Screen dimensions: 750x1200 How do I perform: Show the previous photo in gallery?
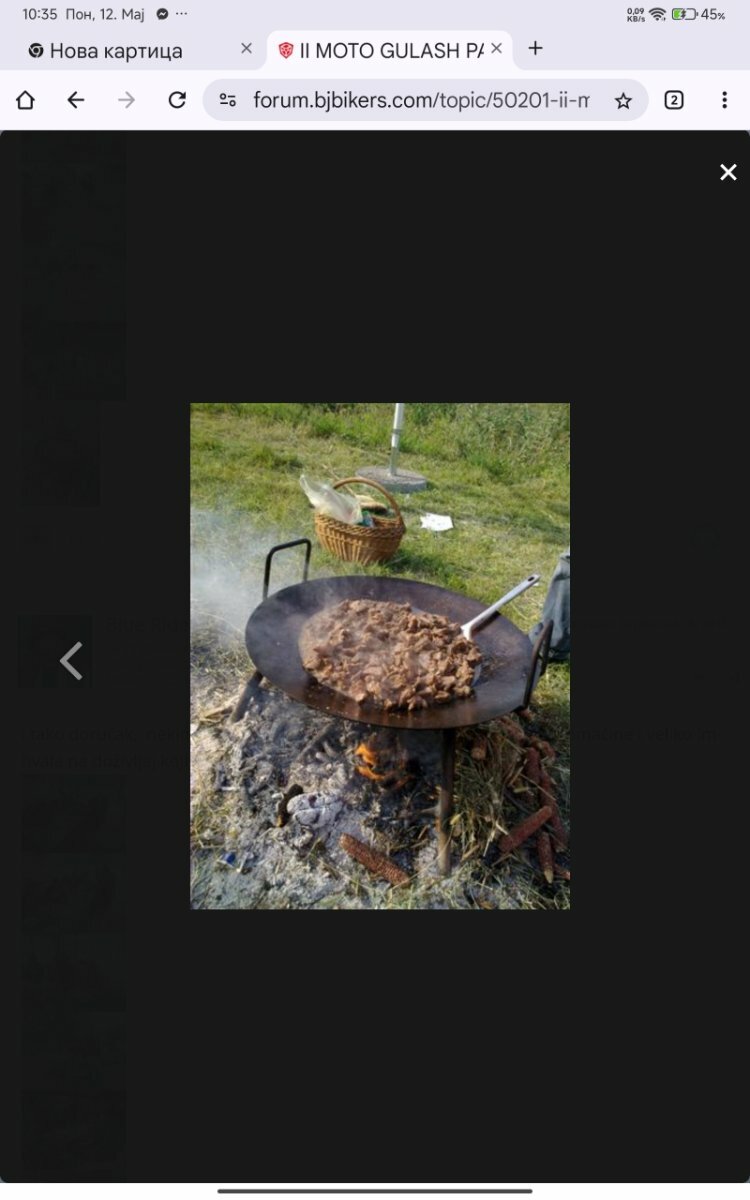pos(71,661)
